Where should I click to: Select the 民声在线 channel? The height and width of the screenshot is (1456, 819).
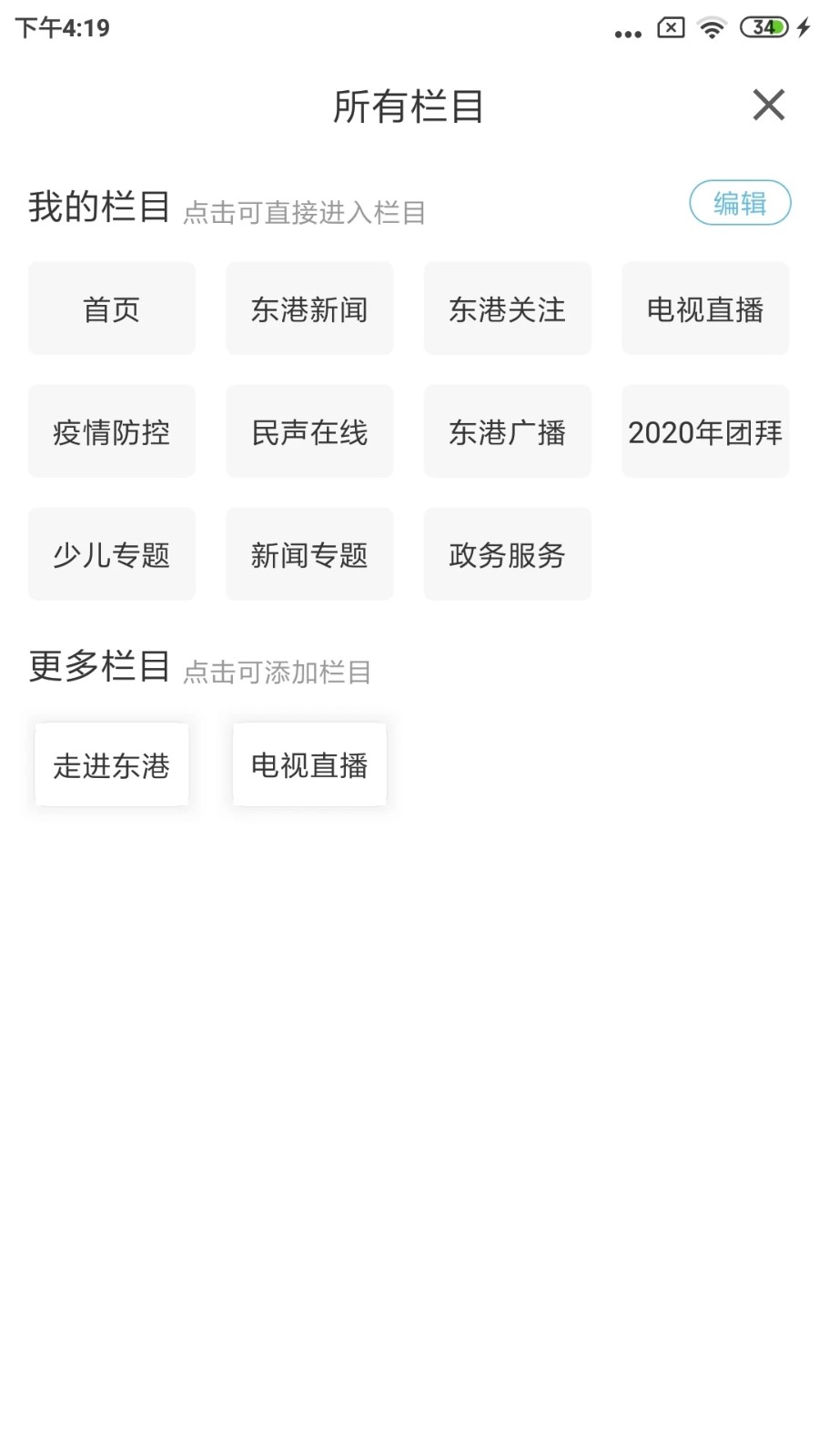(309, 430)
